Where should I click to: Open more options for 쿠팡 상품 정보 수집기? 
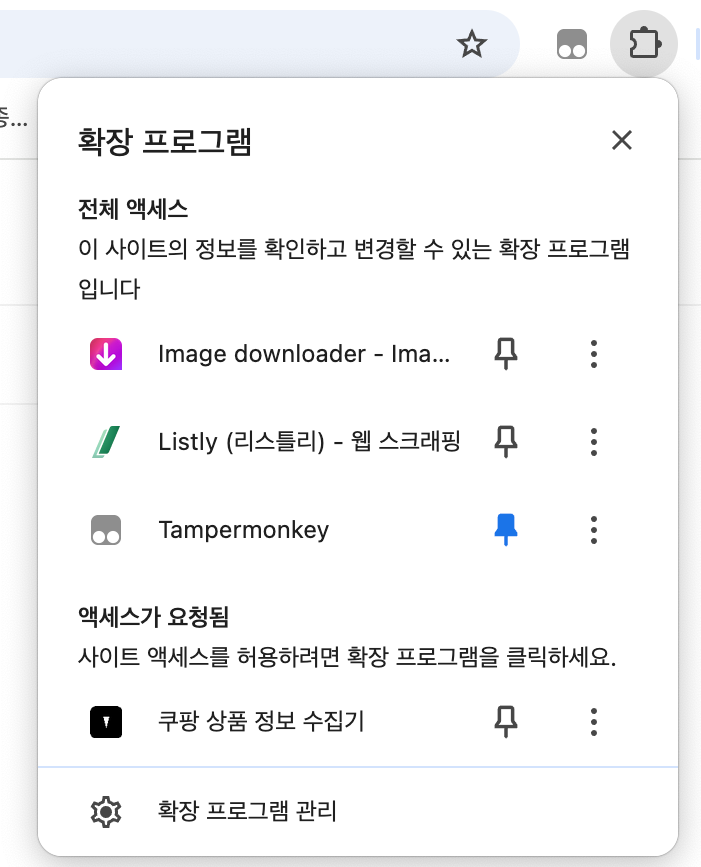point(594,720)
